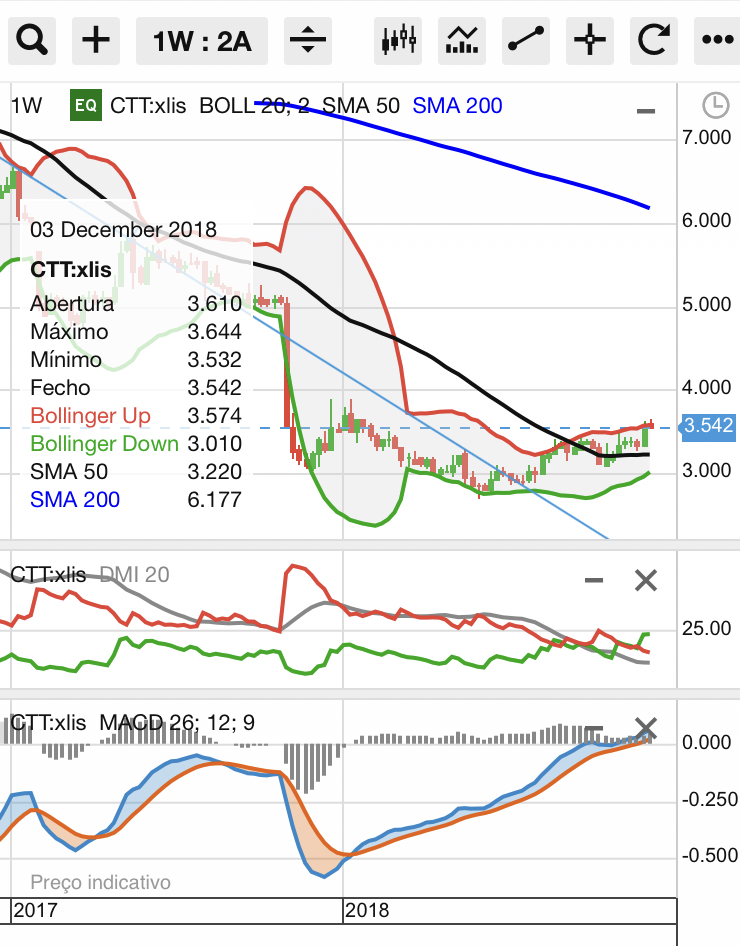This screenshot has width=740, height=946.
Task: Open the three-dot overflow menu
Action: coord(717,41)
